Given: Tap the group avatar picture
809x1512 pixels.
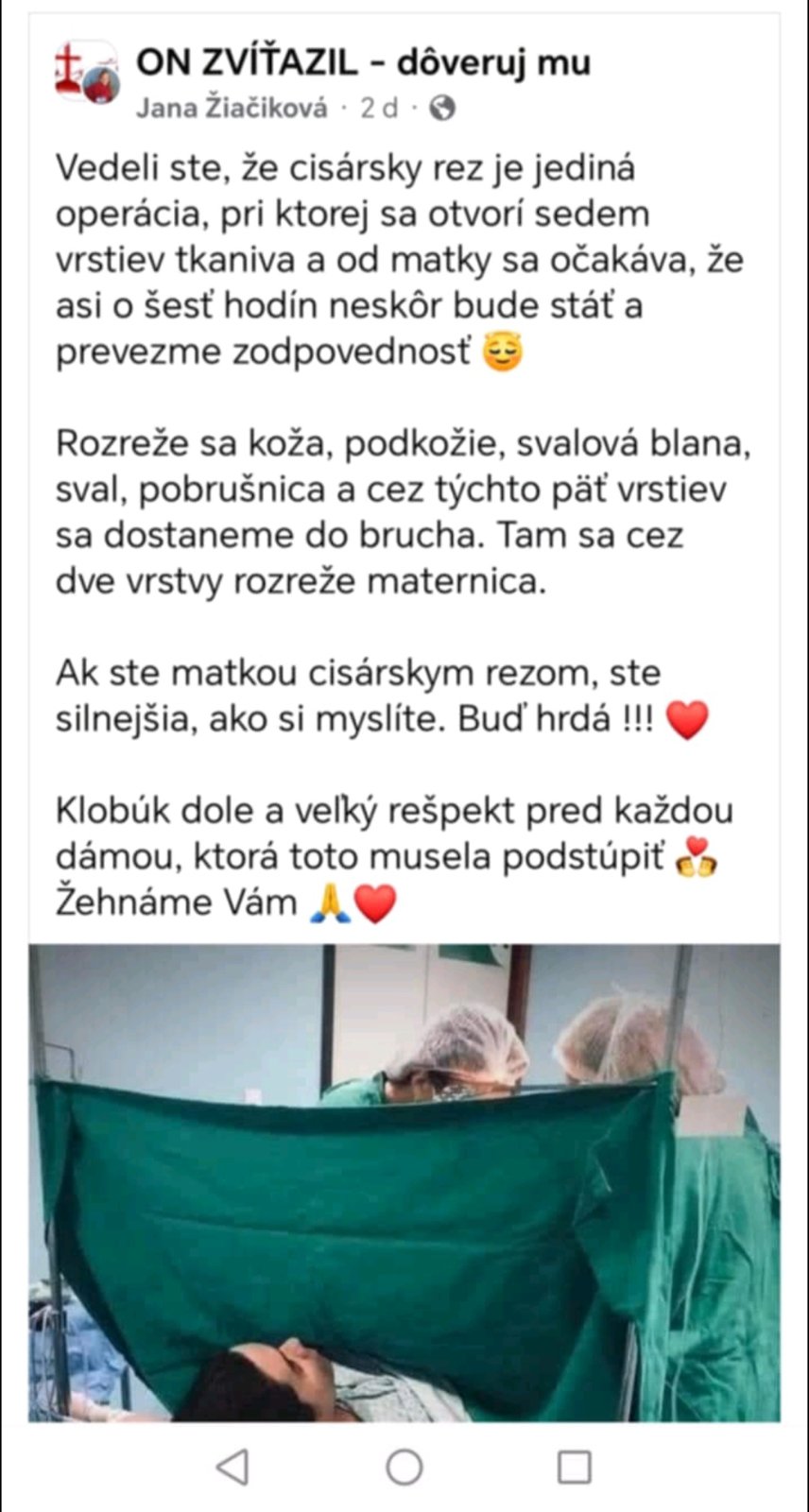Looking at the screenshot, I should (87, 74).
